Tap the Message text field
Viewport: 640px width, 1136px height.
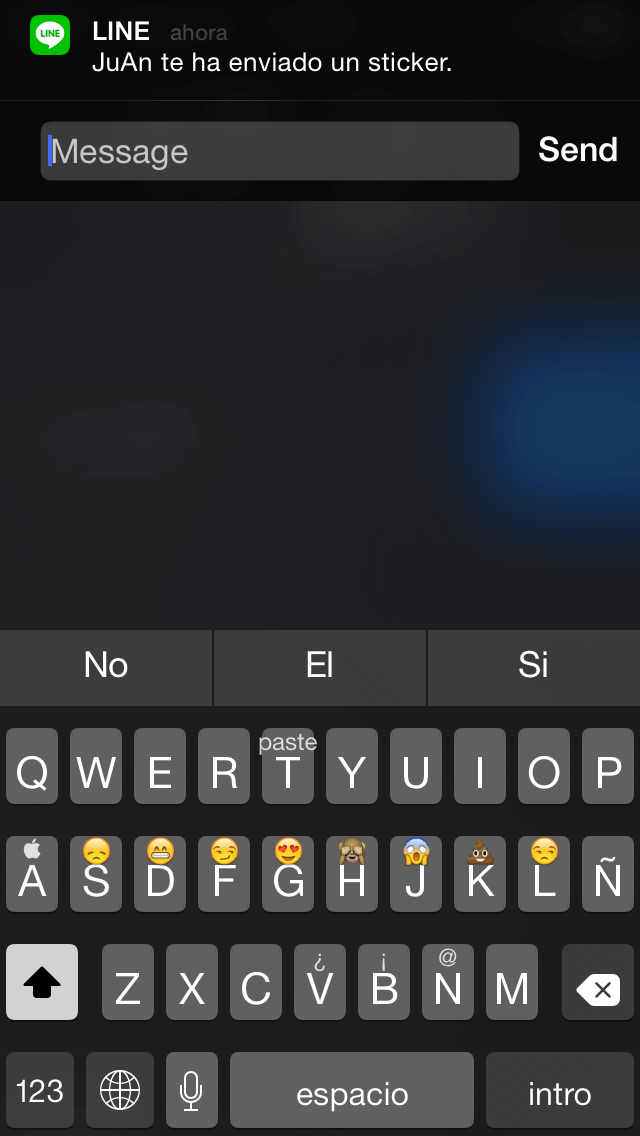280,151
